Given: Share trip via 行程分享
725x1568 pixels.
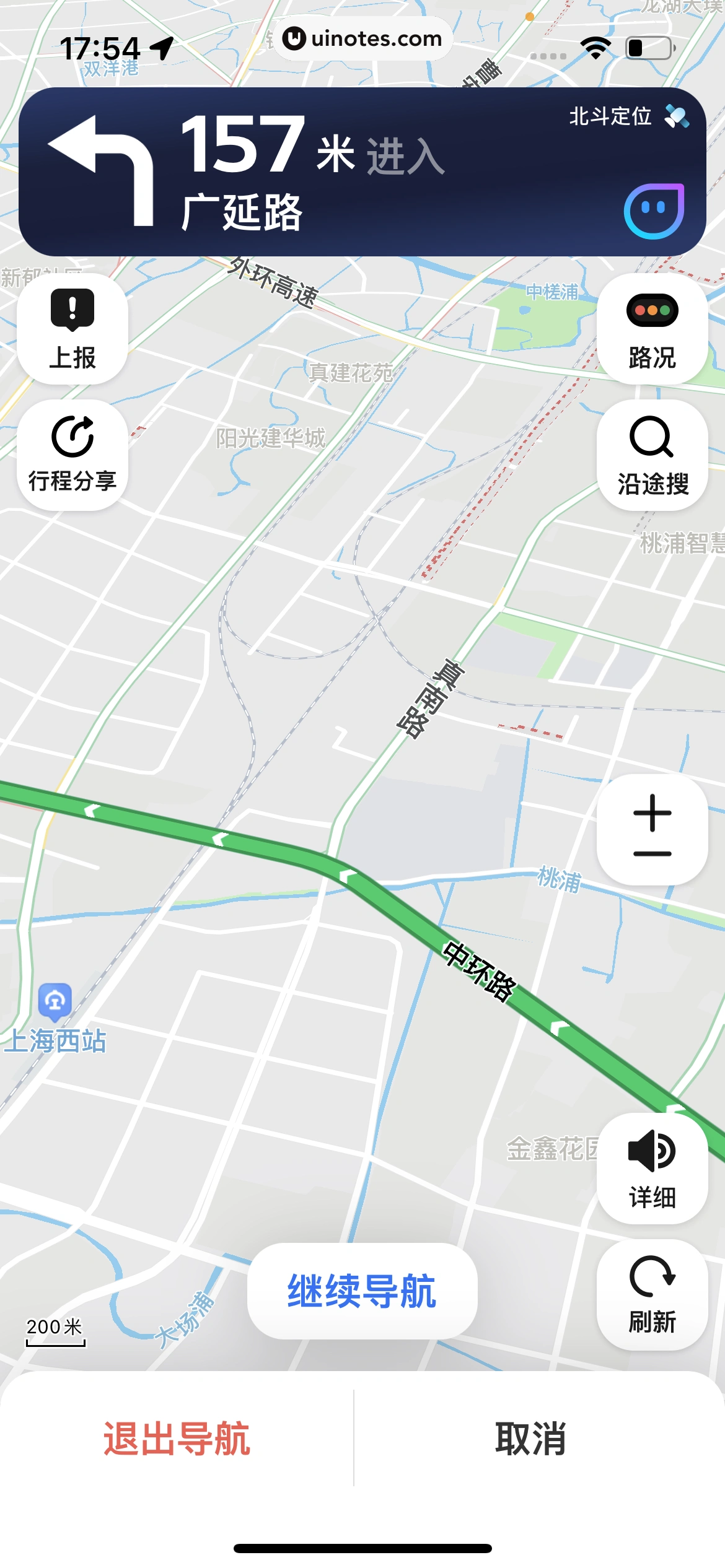Looking at the screenshot, I should pyautogui.click(x=72, y=455).
